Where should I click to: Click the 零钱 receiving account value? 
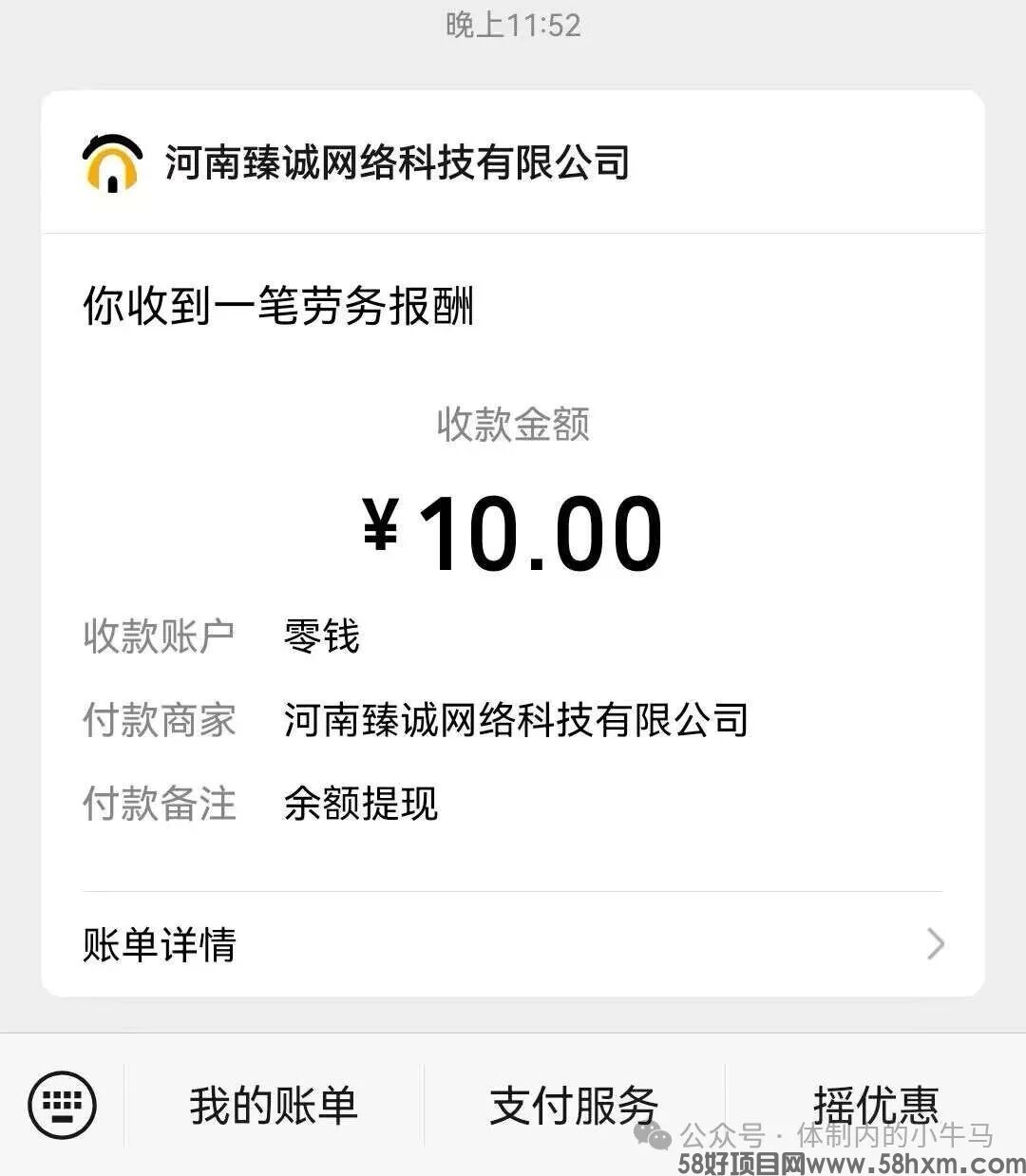point(320,636)
